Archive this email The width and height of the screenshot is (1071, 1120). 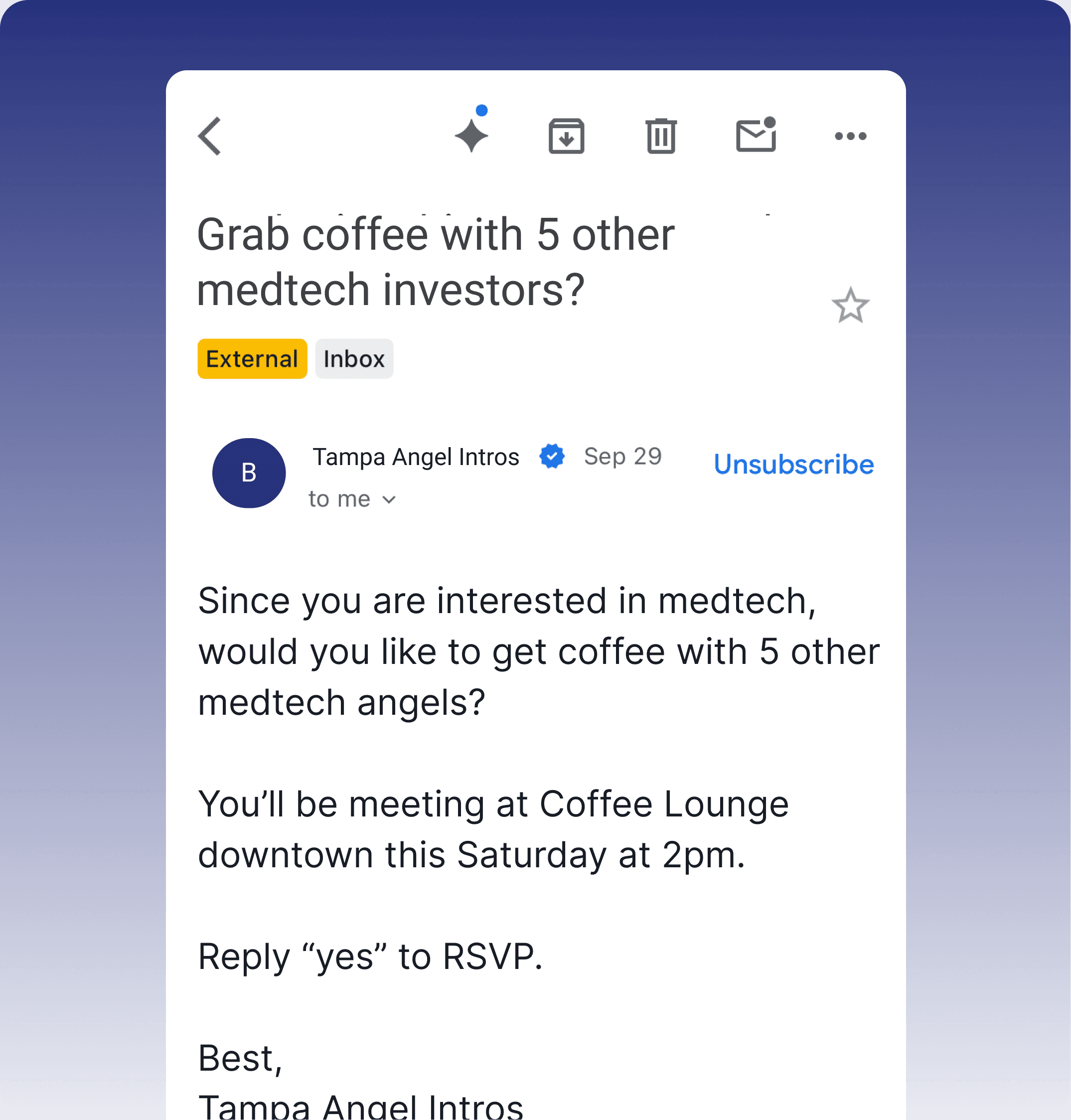[566, 136]
